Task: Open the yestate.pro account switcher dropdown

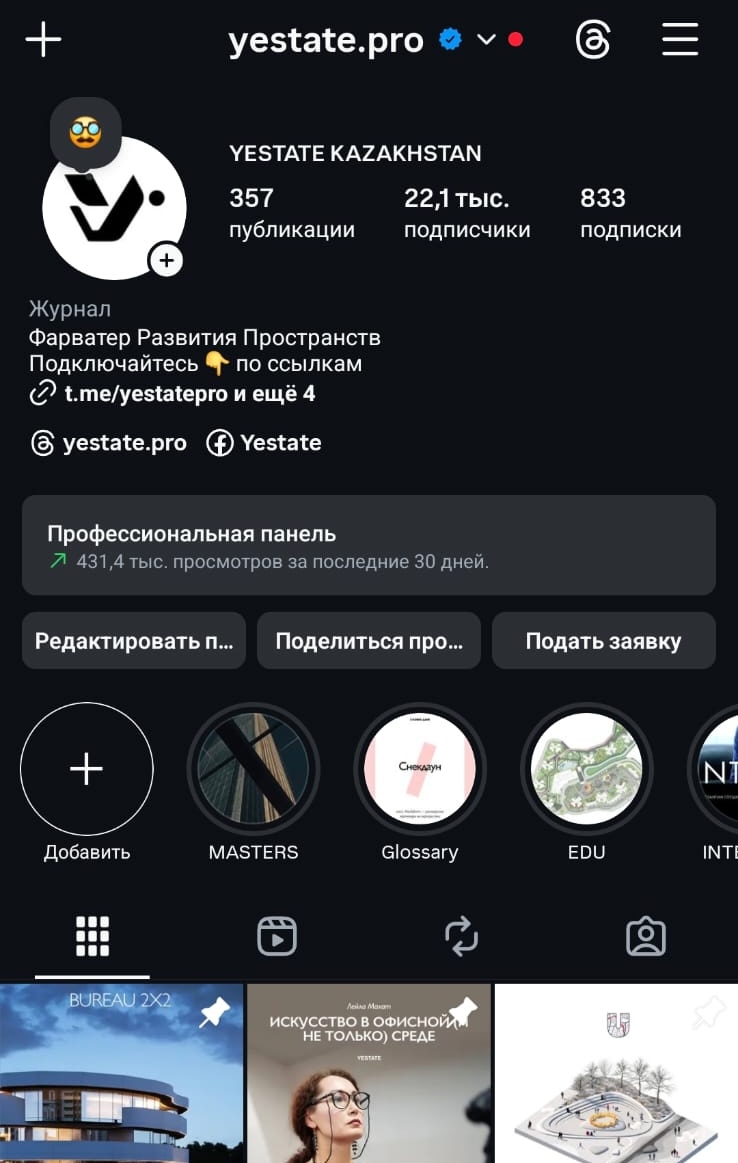Action: (x=486, y=40)
